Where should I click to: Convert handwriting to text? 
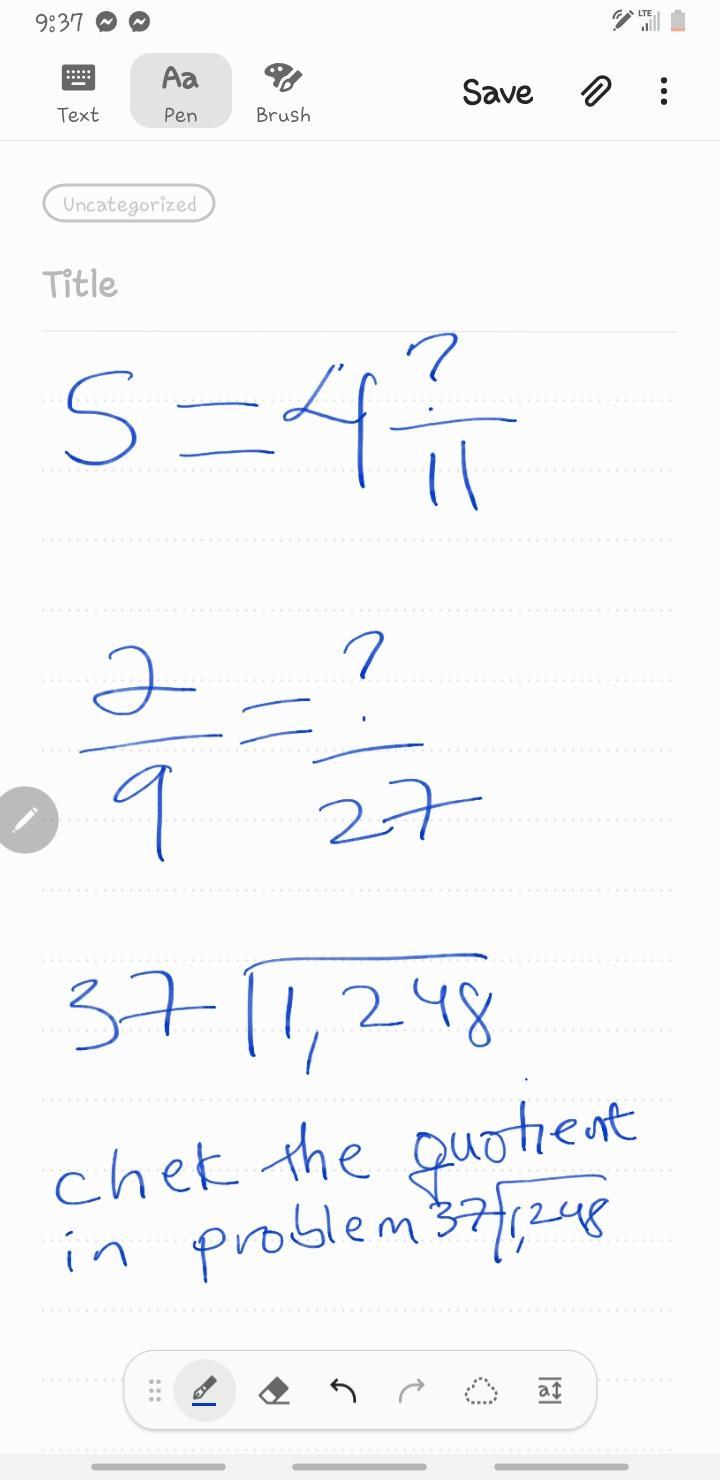tap(550, 1390)
